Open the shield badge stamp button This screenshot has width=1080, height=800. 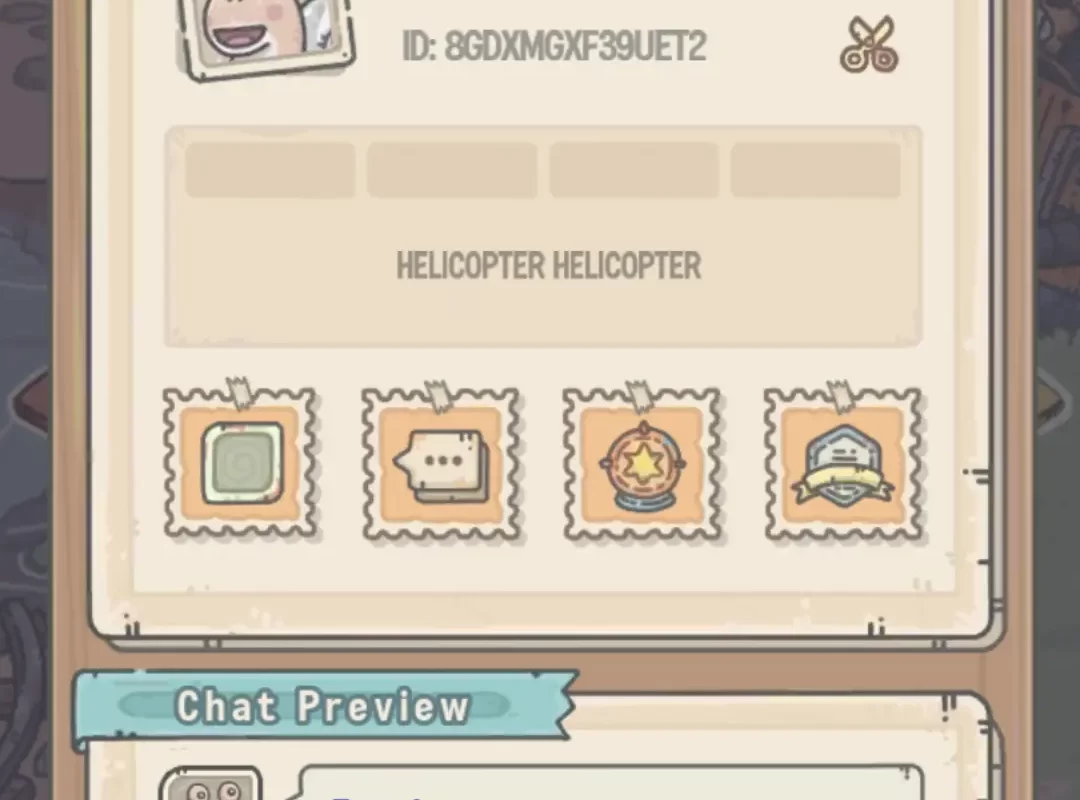(842, 464)
